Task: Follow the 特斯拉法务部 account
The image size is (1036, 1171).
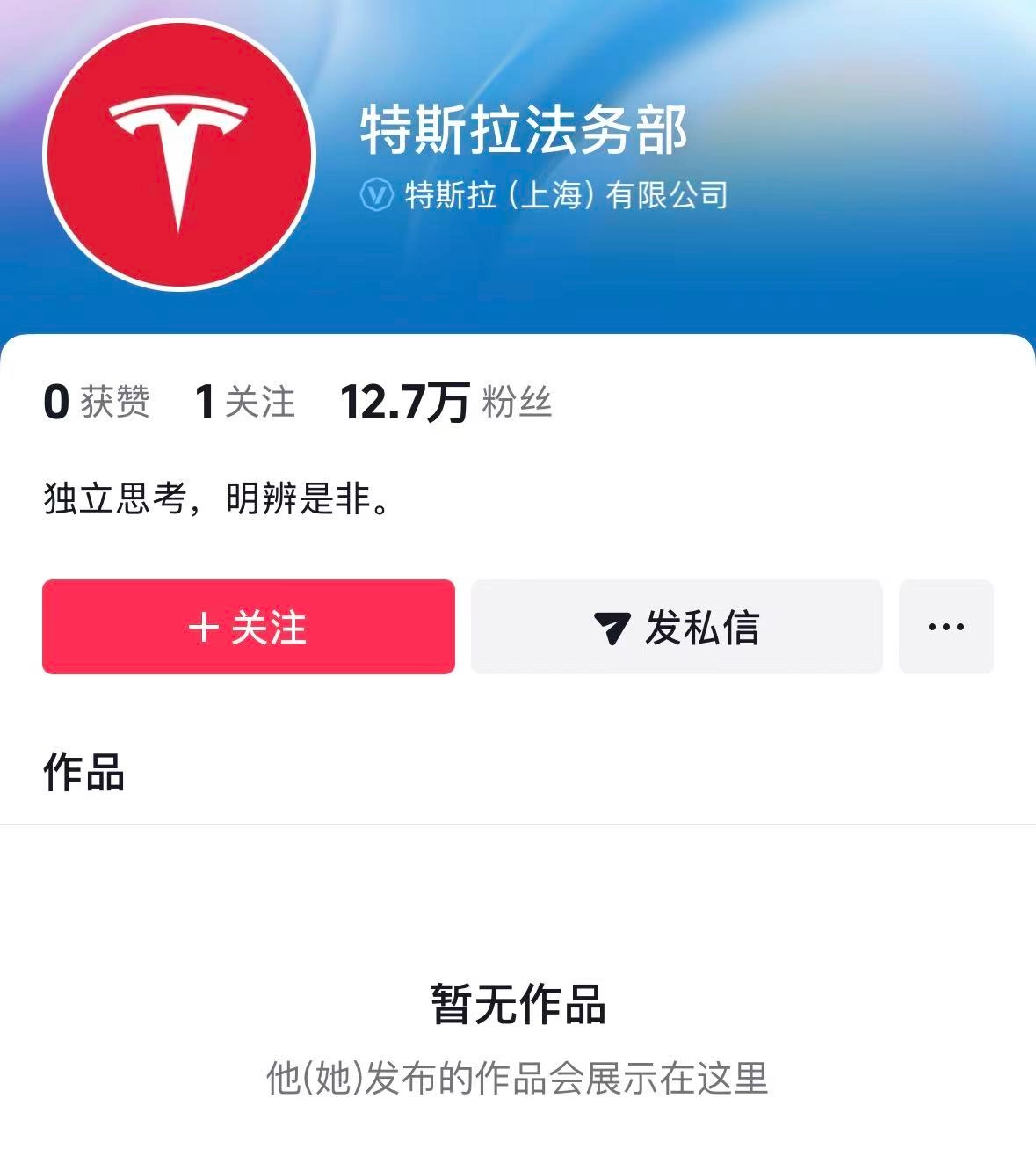Action: (x=248, y=627)
